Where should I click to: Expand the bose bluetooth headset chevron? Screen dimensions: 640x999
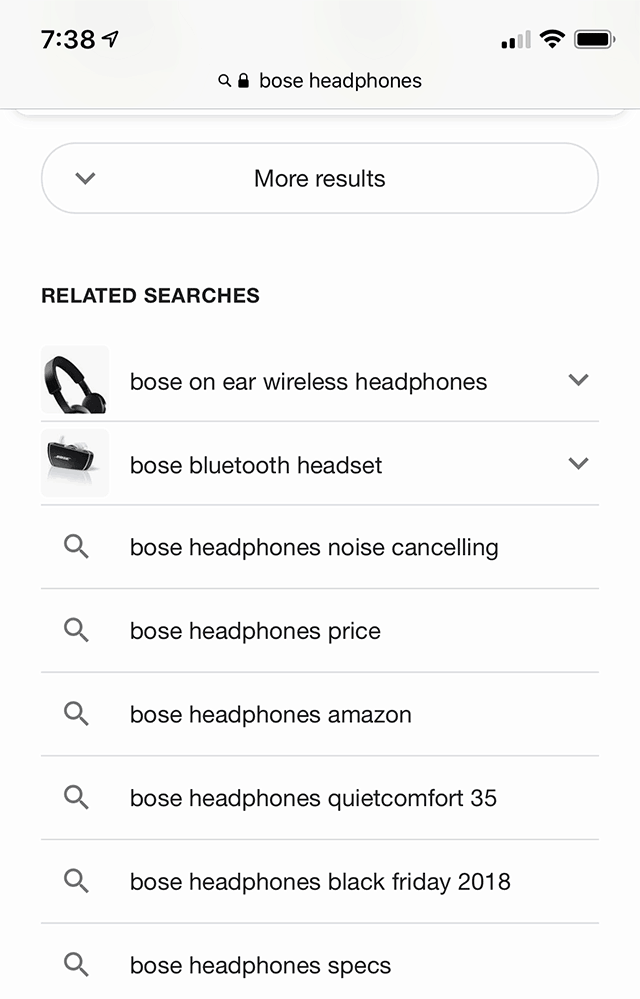click(578, 464)
